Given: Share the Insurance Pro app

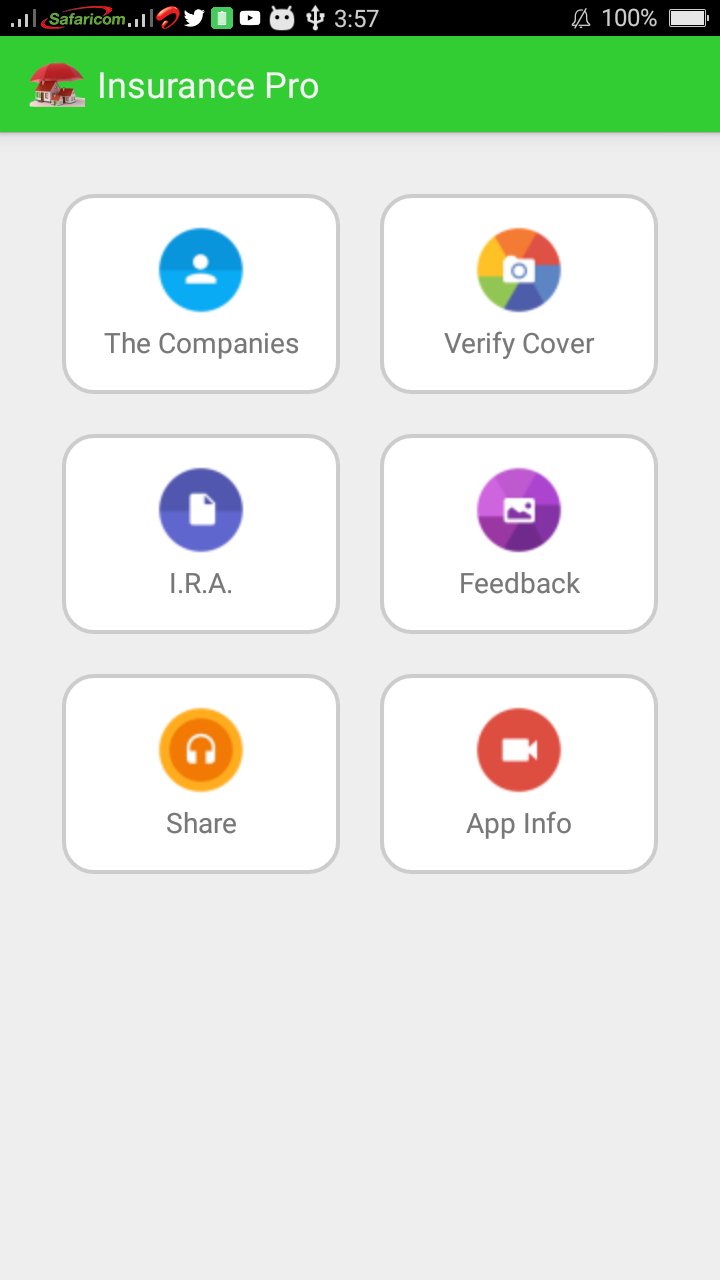Looking at the screenshot, I should coord(201,772).
